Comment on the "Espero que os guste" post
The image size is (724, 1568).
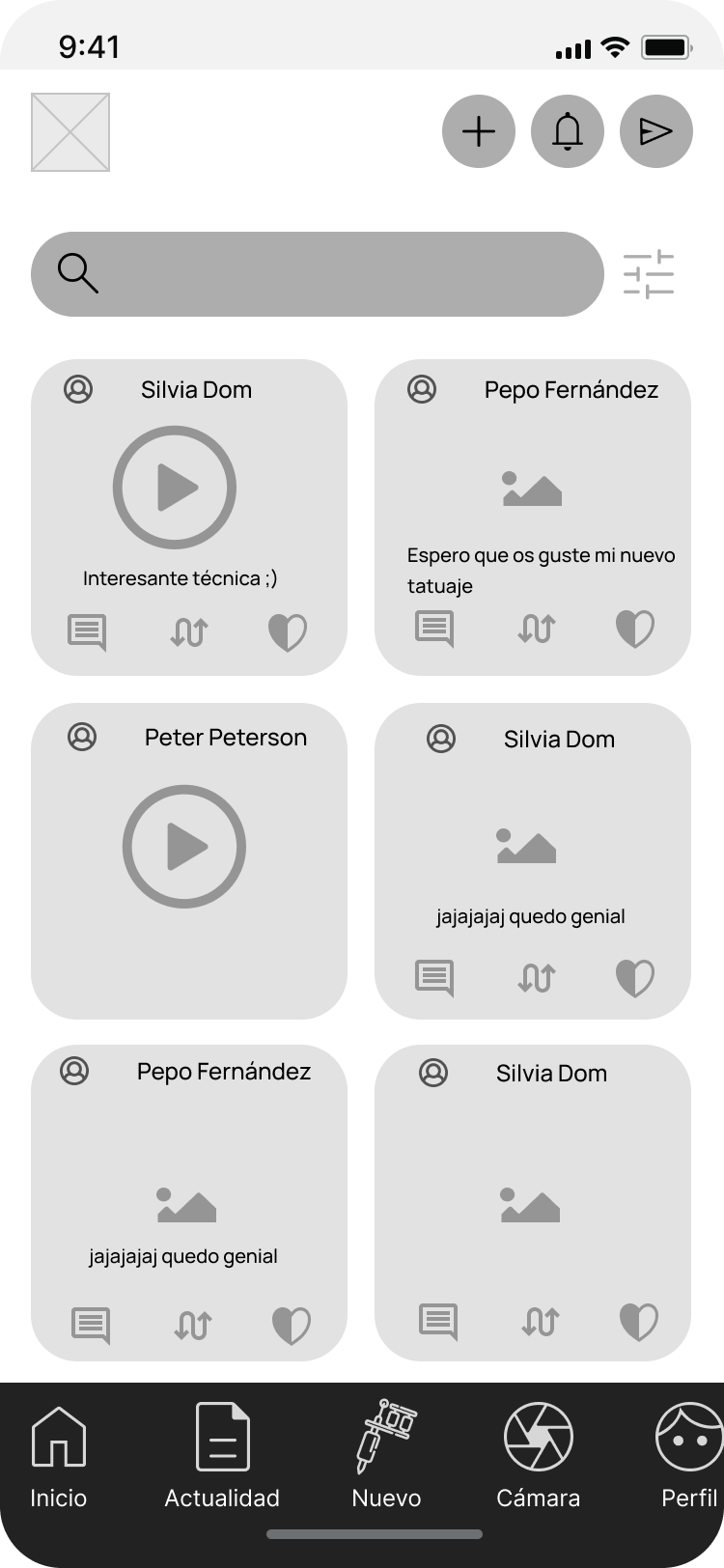pos(434,629)
